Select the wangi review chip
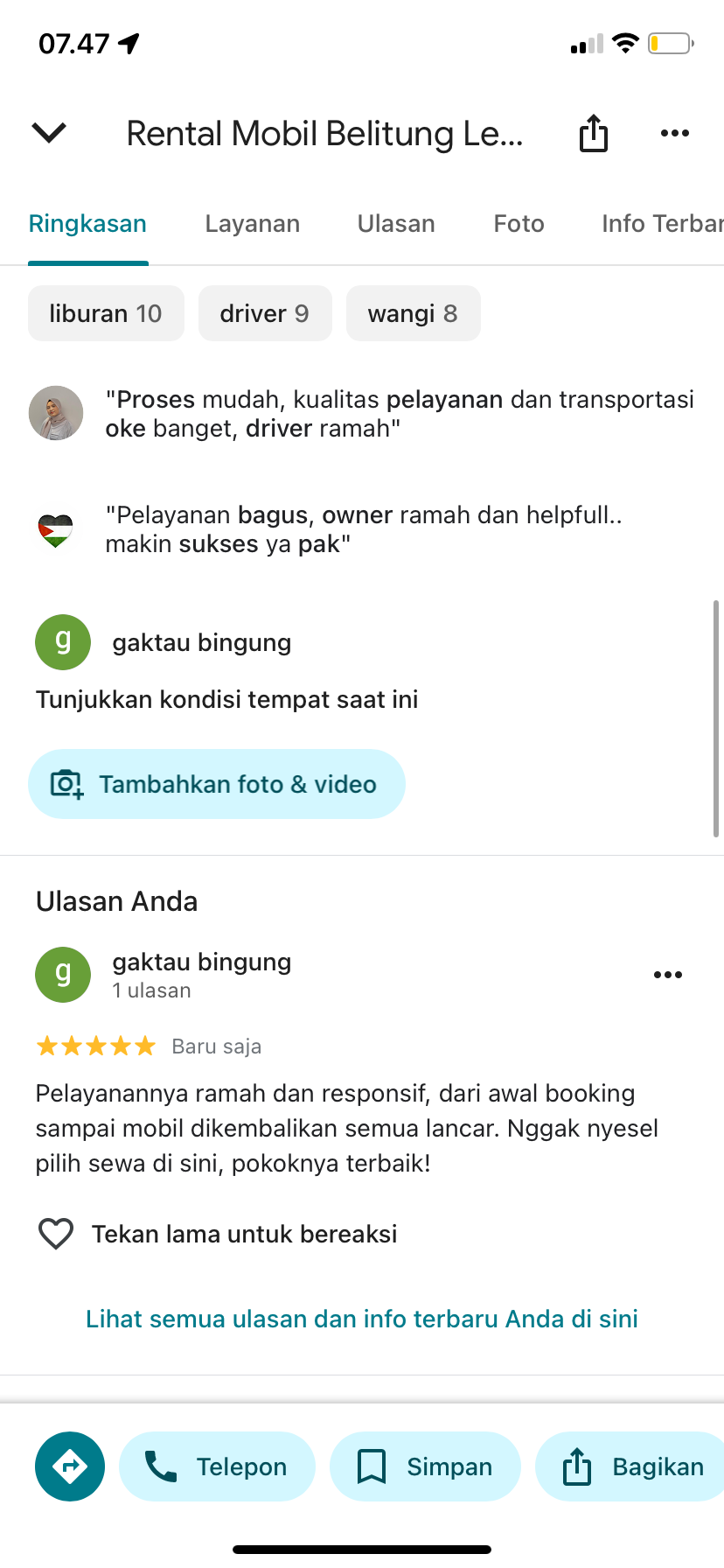Viewport: 724px width, 1568px height. tap(414, 313)
